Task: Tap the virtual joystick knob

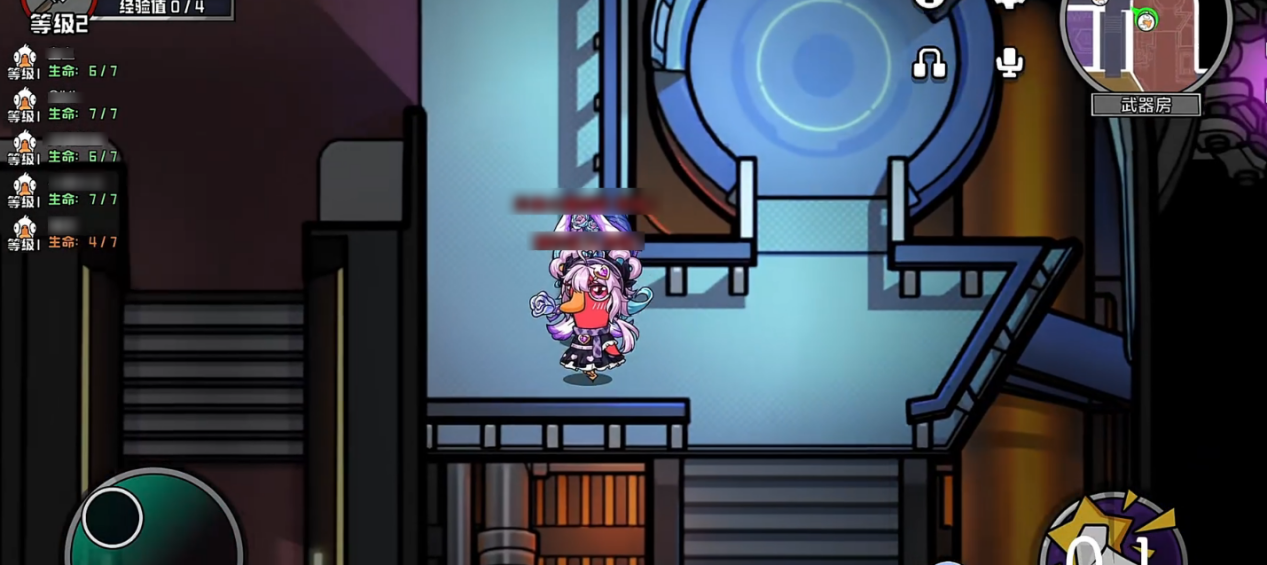Action: (x=113, y=517)
